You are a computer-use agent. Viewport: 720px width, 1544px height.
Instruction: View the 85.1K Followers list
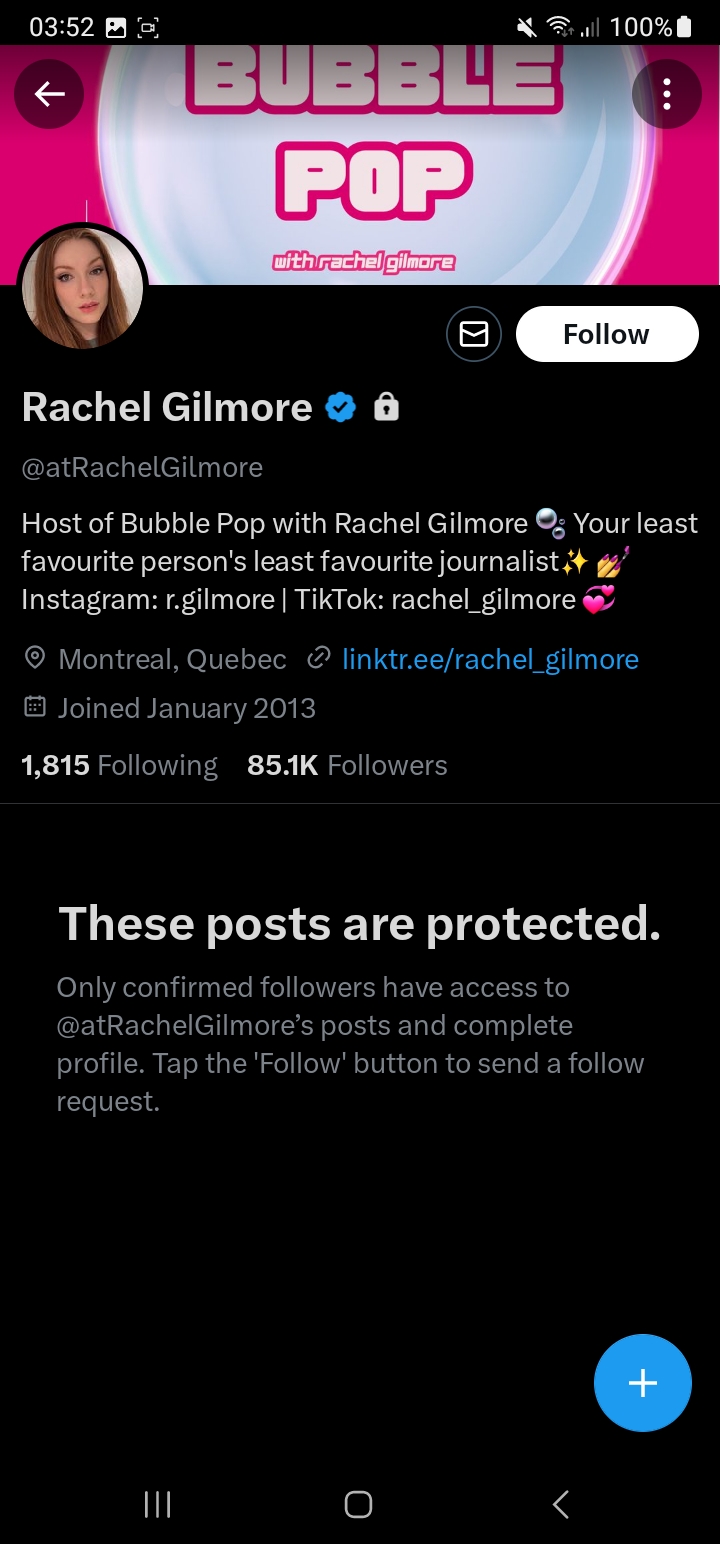pyautogui.click(x=347, y=765)
